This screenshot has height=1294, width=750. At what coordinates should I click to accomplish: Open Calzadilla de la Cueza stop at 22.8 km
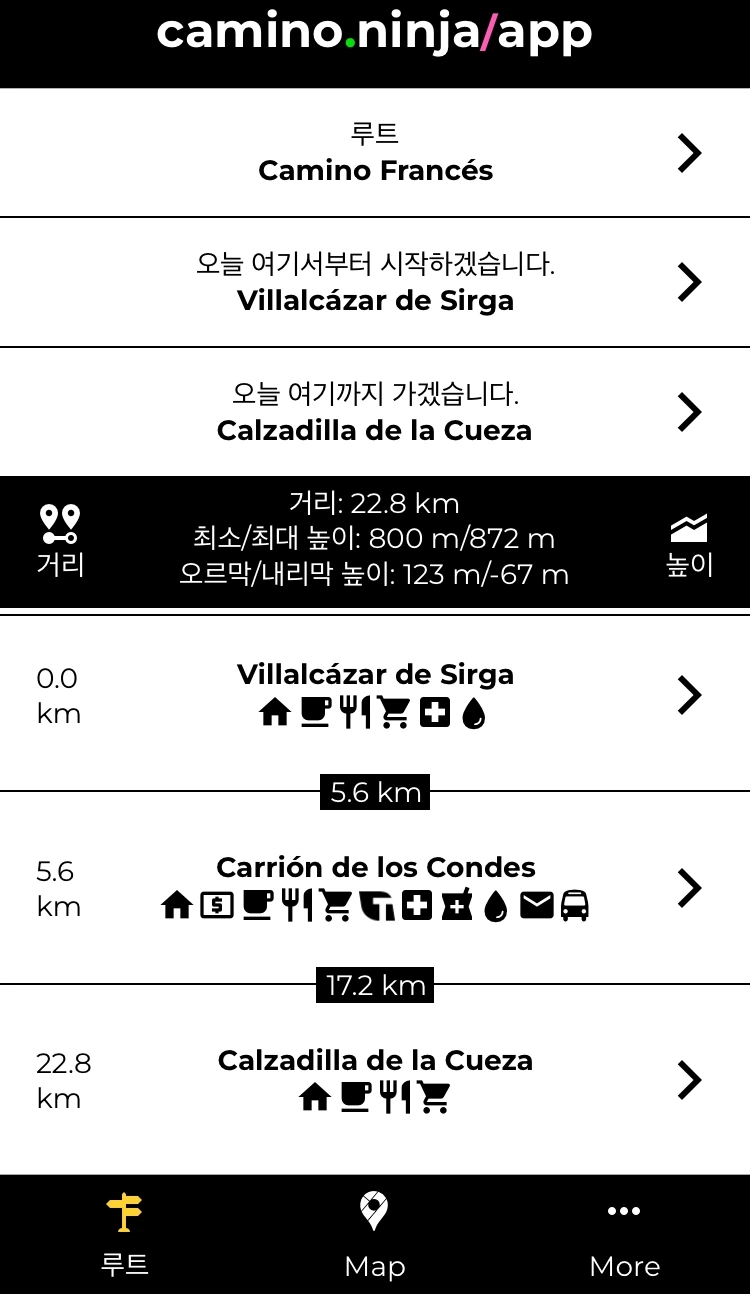(x=375, y=1080)
